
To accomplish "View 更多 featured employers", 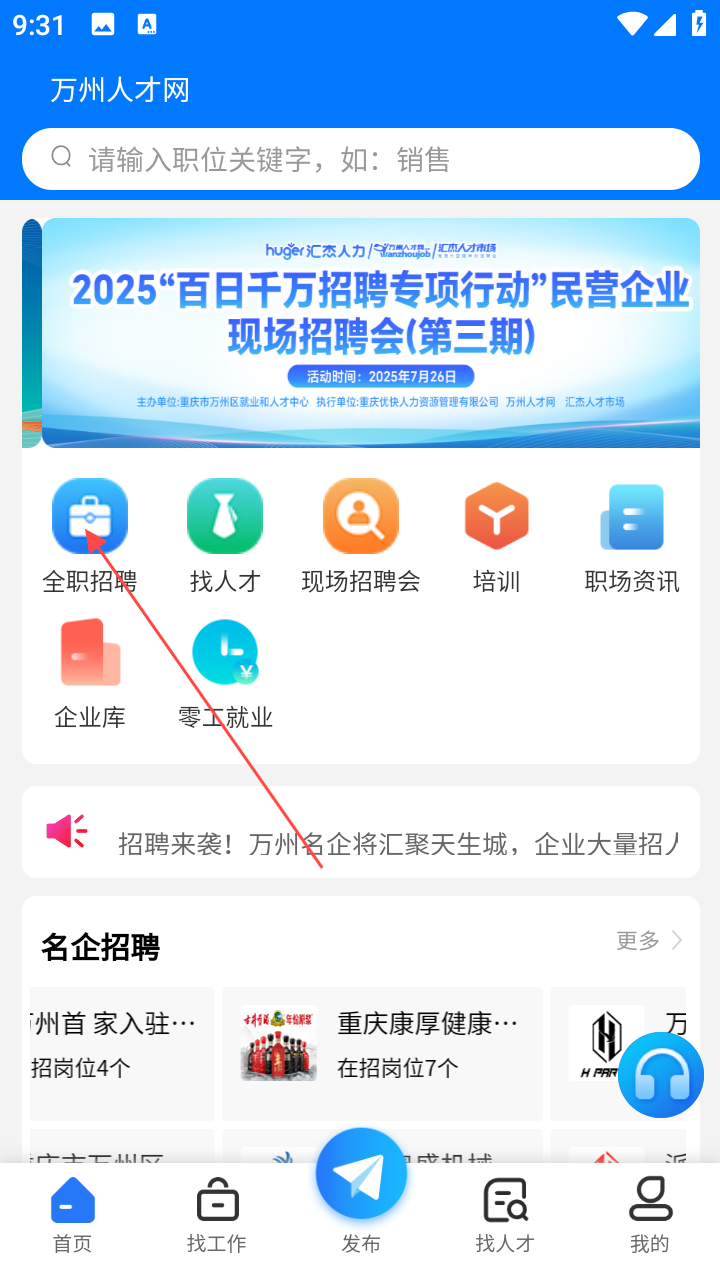I will click(x=650, y=940).
